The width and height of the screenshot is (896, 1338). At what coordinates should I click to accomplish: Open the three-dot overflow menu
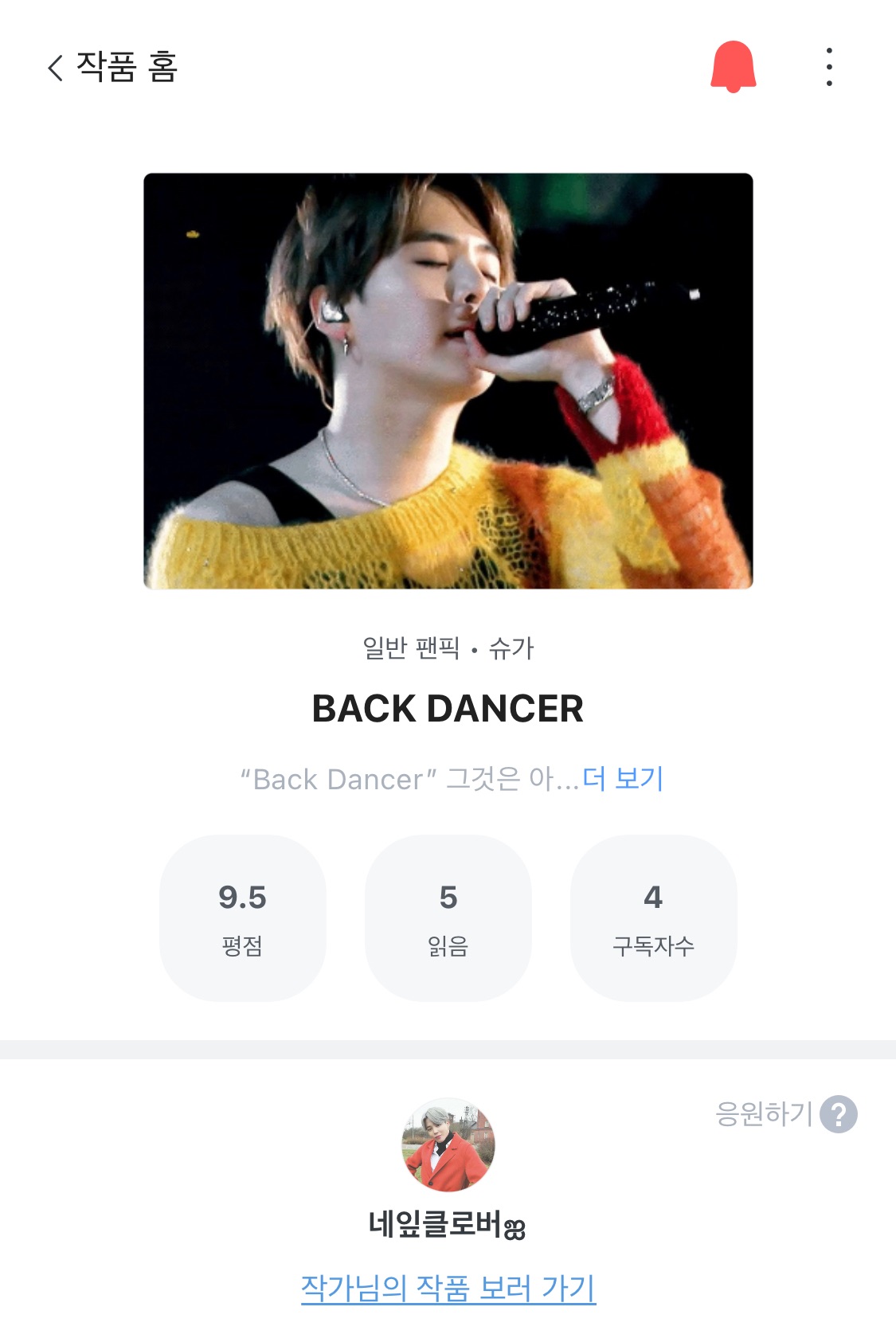tap(829, 67)
